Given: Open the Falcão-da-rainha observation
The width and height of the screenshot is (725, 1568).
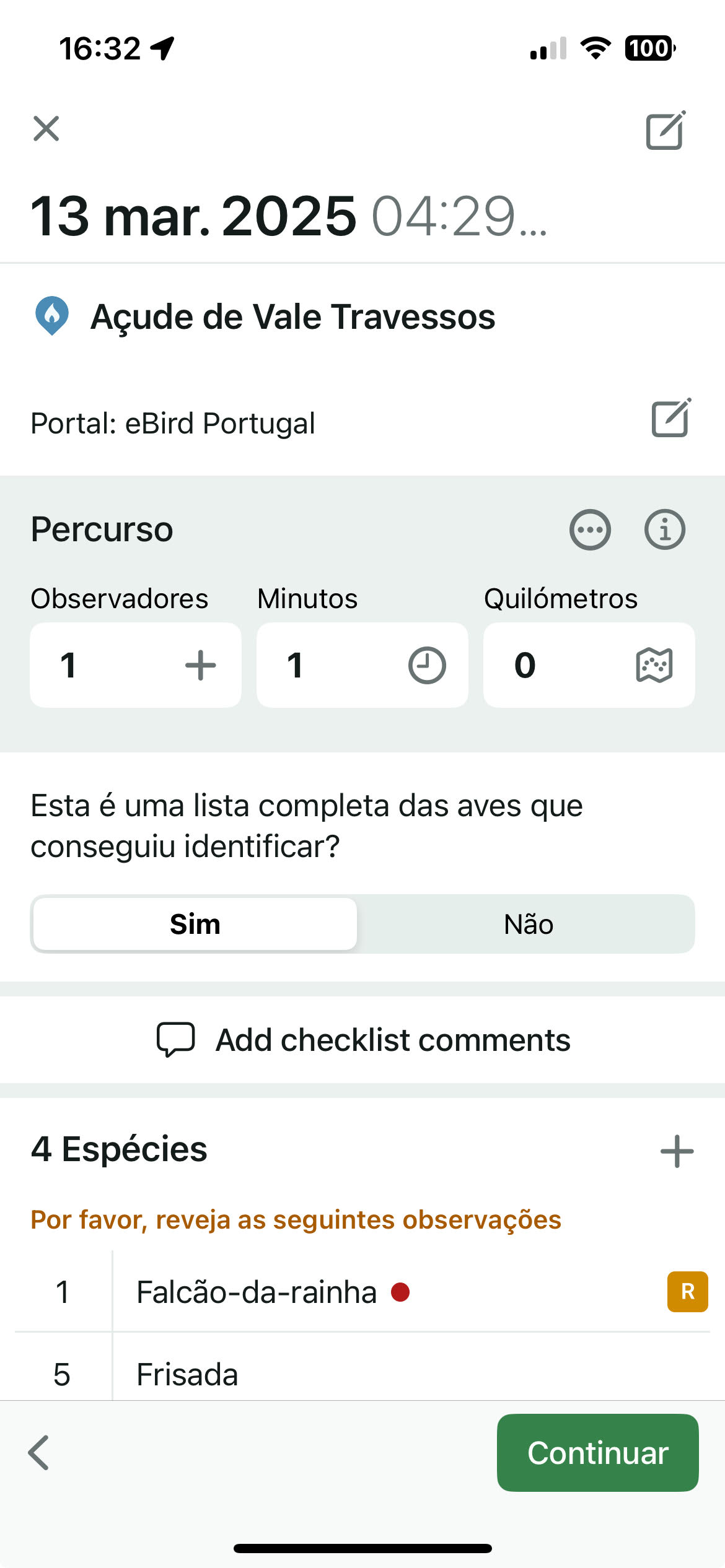Looking at the screenshot, I should (x=257, y=1292).
